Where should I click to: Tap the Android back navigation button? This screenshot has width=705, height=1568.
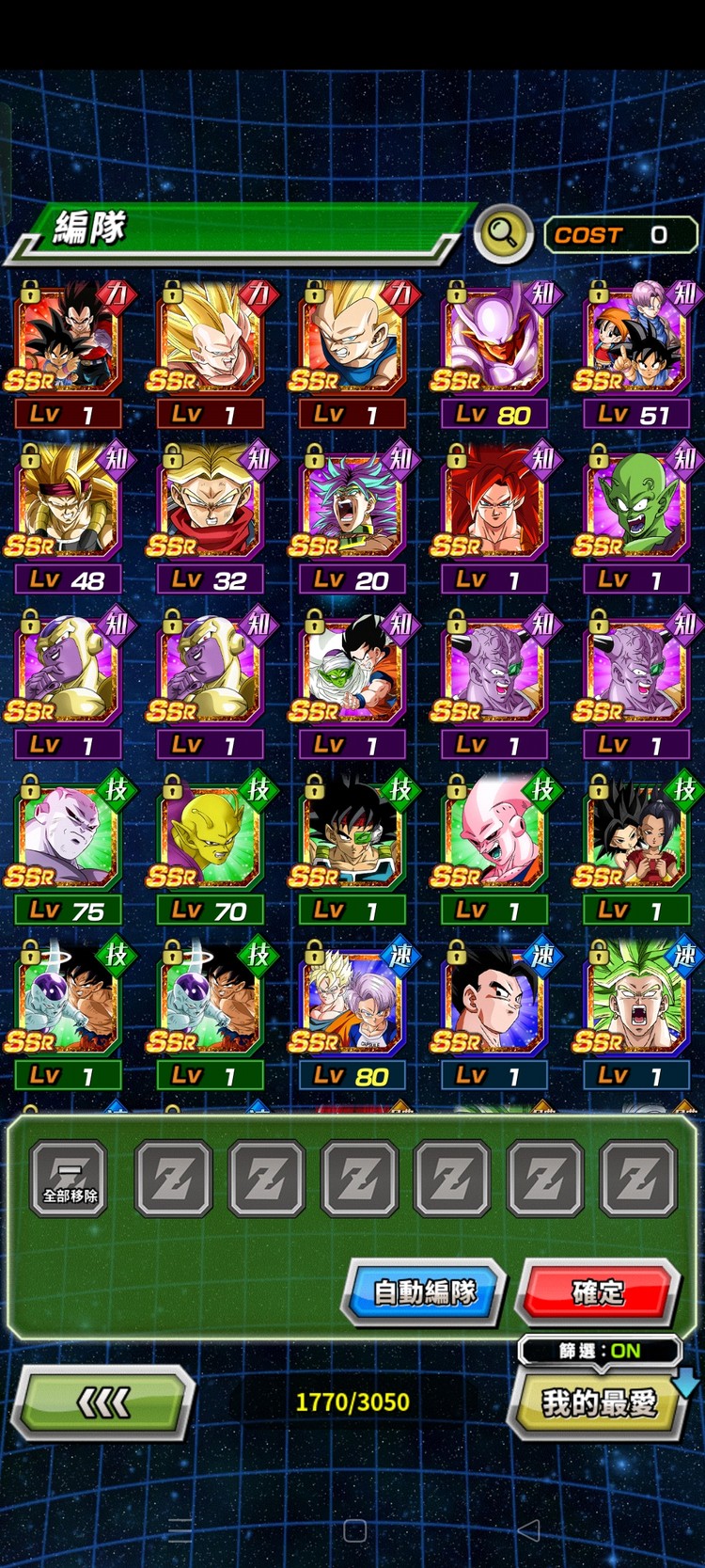coord(529,1530)
